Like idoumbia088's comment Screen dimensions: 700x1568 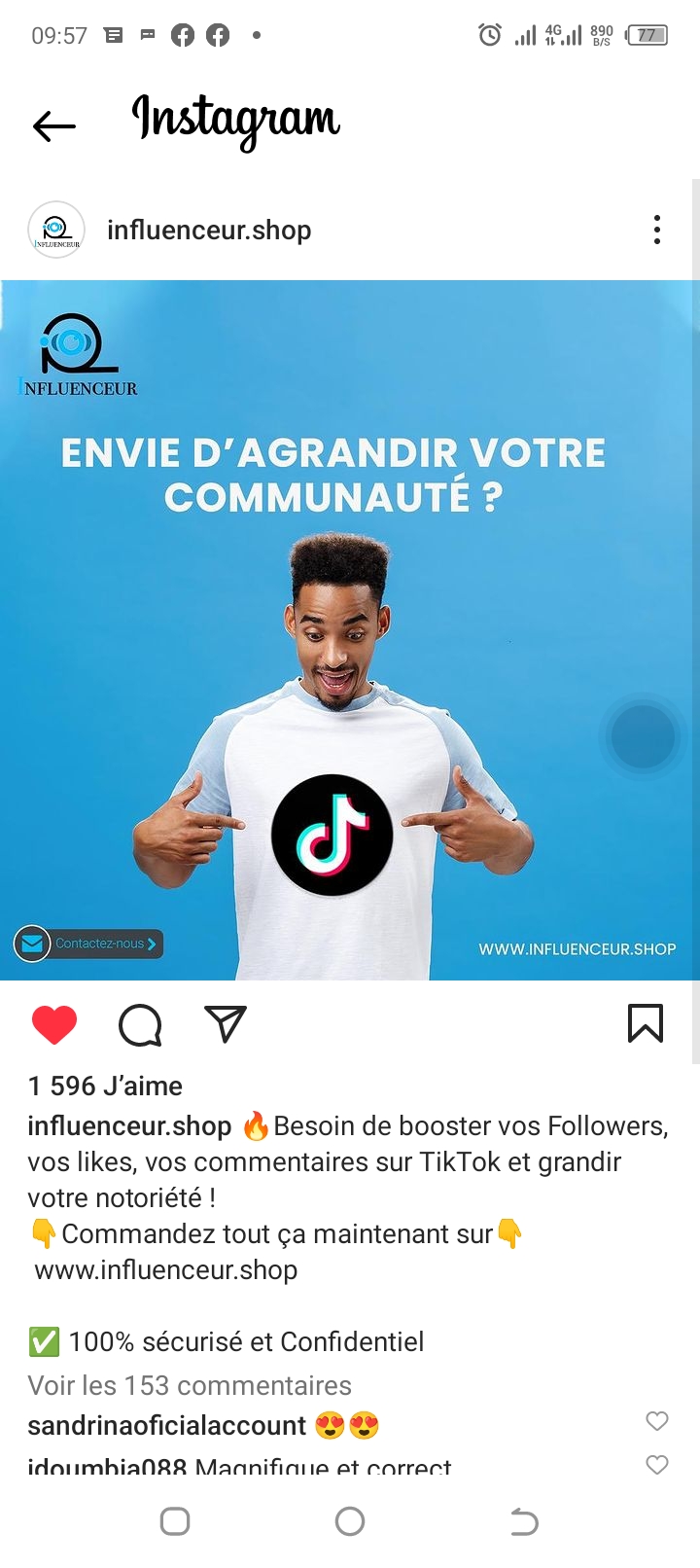point(657,1464)
